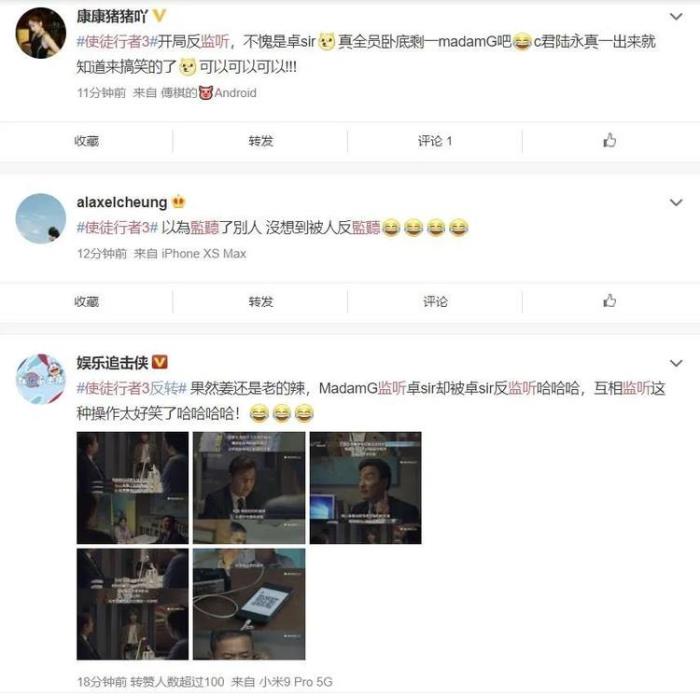700x696 pixels.
Task: View first image in 娱乐追击侠's post
Action: (x=132, y=487)
